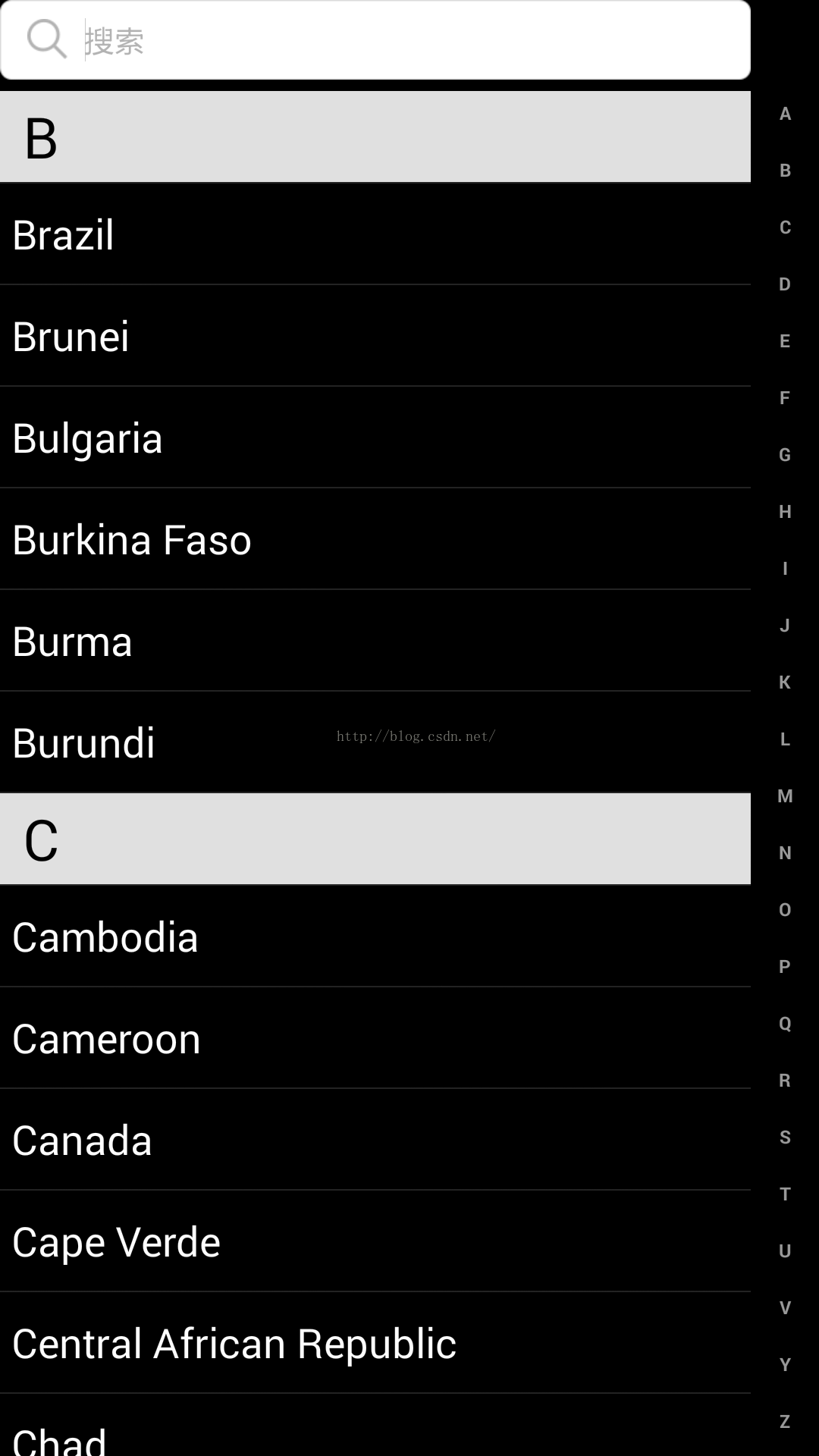Jump to letter M in the side index
The height and width of the screenshot is (1456, 819).
coord(785,796)
